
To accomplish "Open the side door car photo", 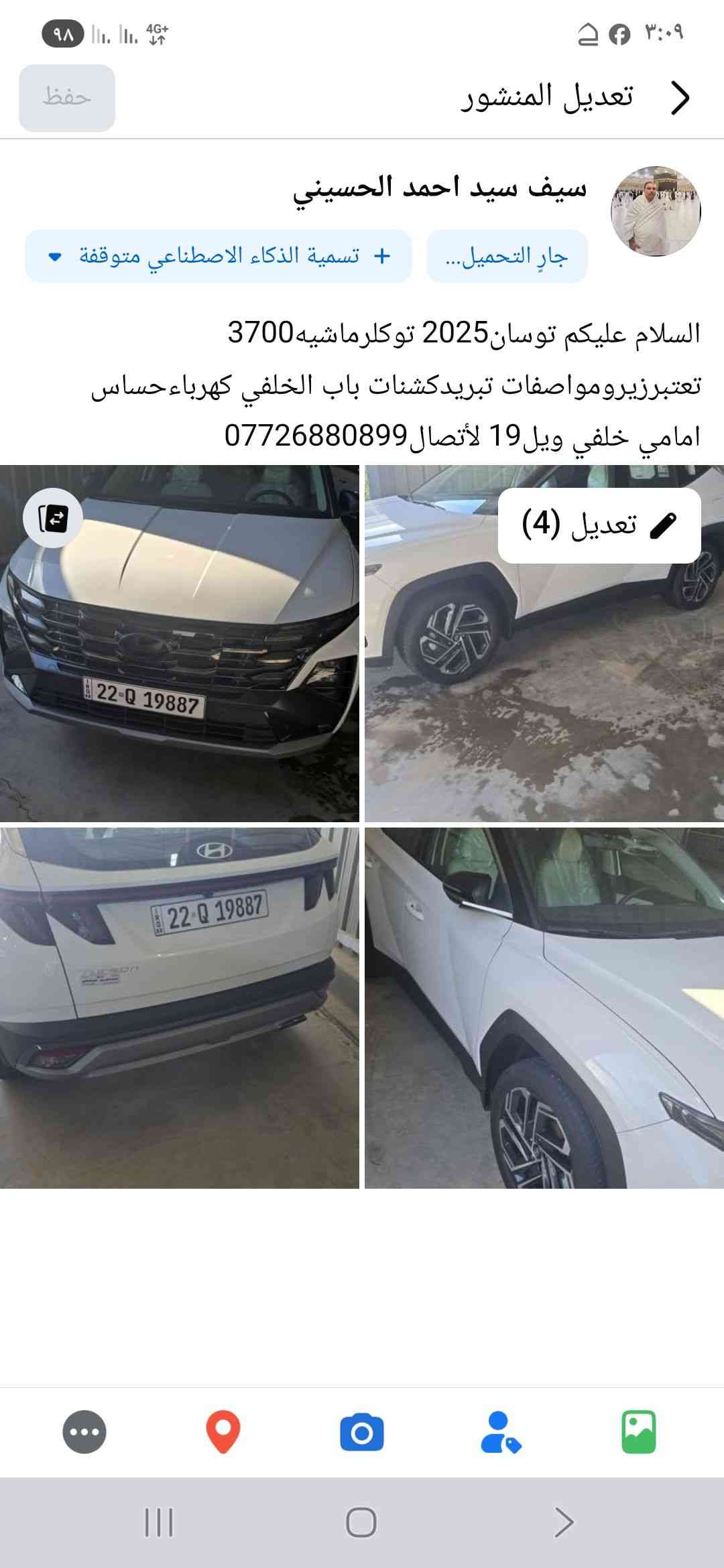I will [x=544, y=1008].
